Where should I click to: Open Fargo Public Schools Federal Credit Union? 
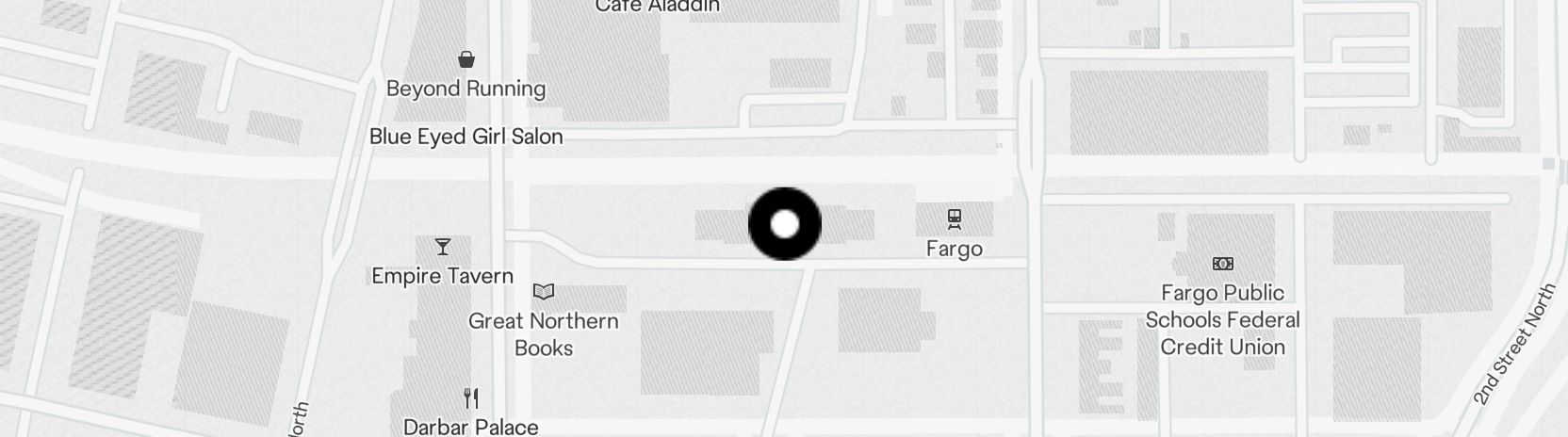coord(1222,264)
